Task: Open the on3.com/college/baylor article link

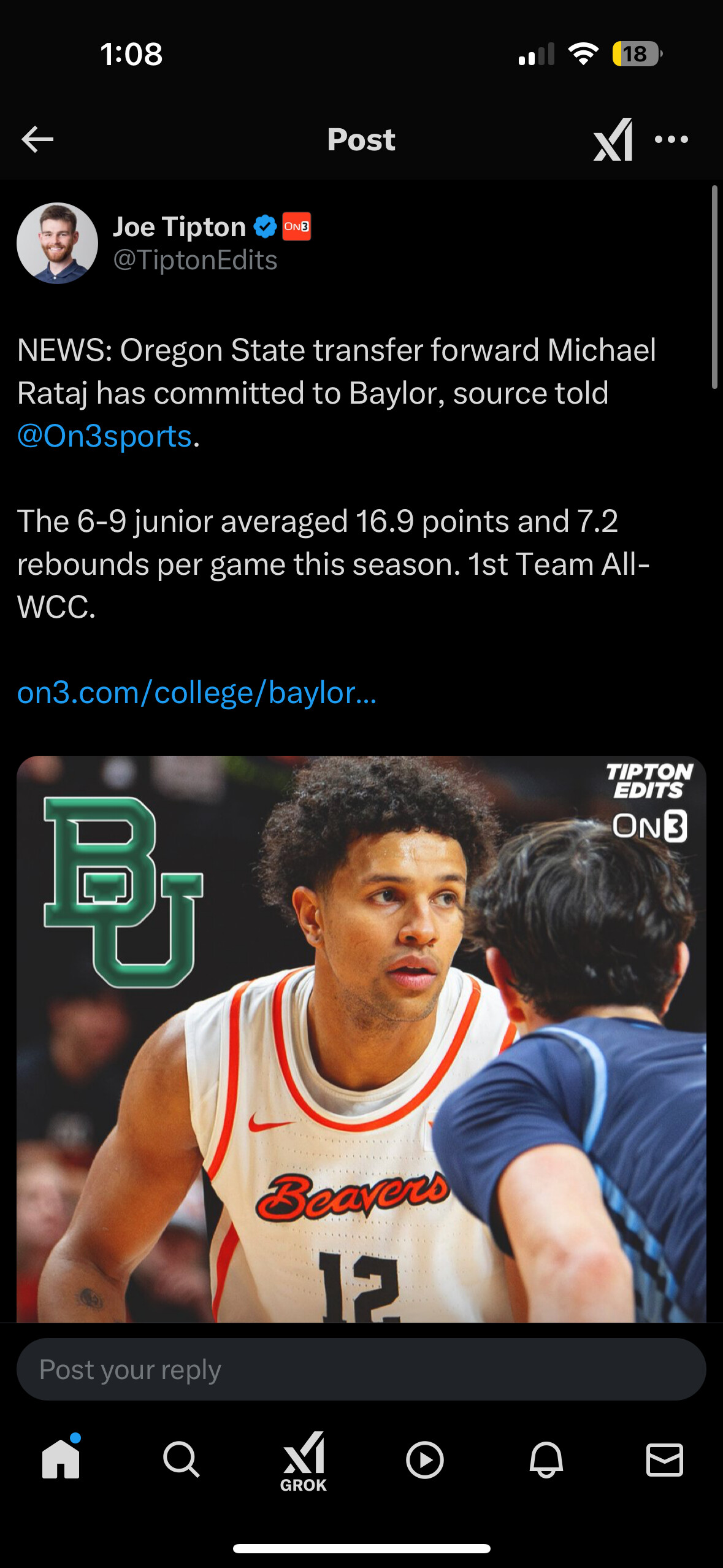Action: [x=197, y=693]
